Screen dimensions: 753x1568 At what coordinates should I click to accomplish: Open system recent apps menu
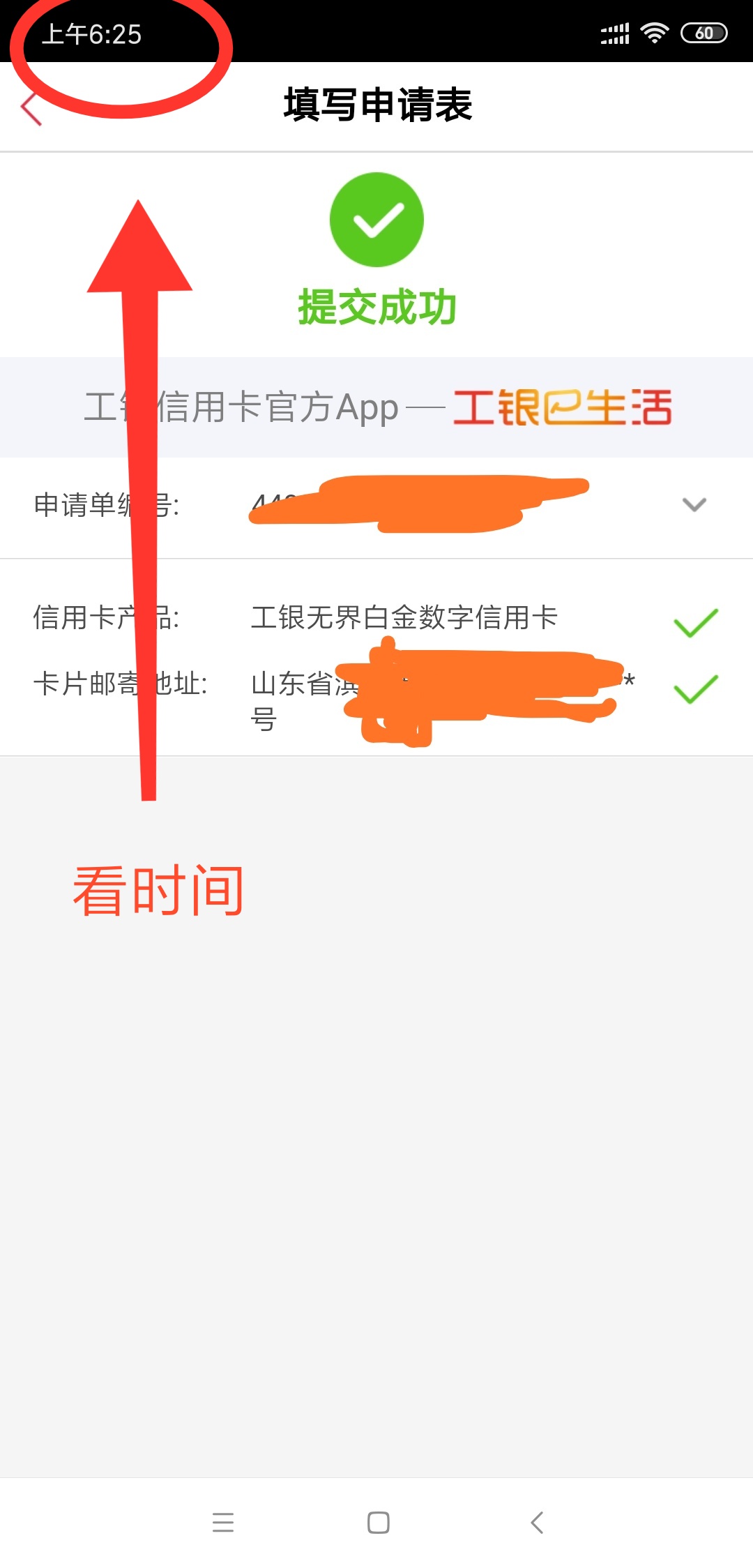point(223,1522)
